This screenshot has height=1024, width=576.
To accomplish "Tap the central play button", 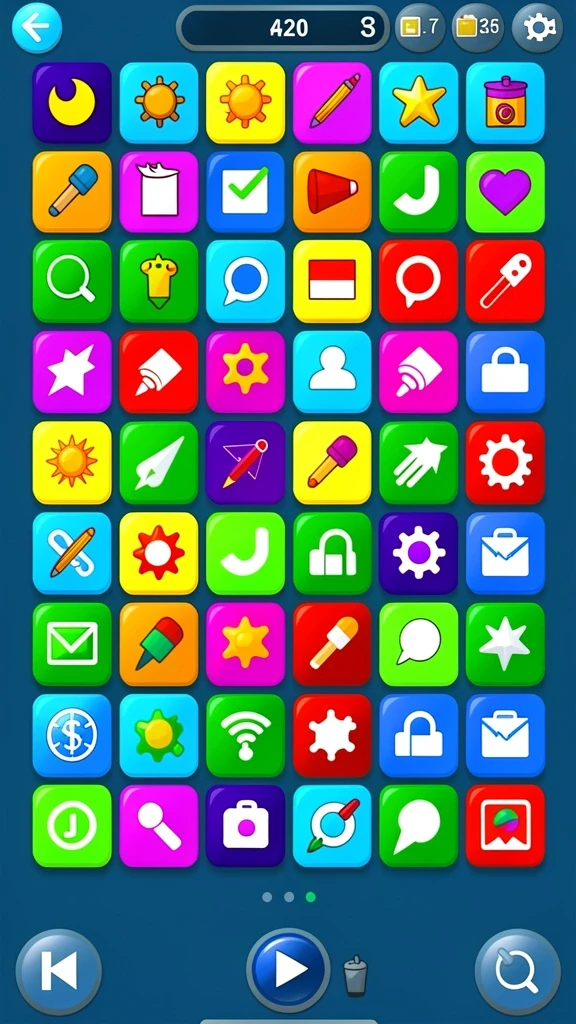I will 288,970.
